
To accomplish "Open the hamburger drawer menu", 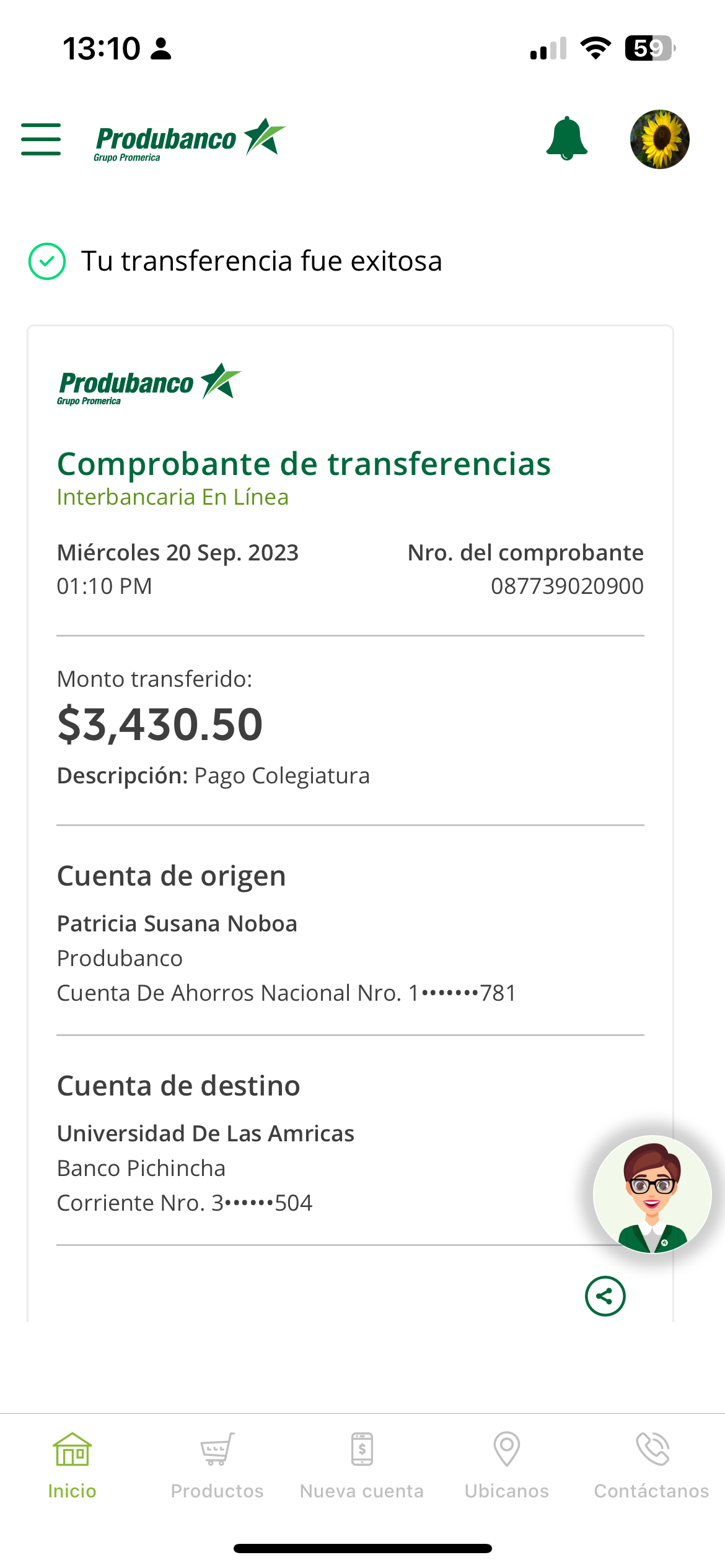I will [x=41, y=139].
